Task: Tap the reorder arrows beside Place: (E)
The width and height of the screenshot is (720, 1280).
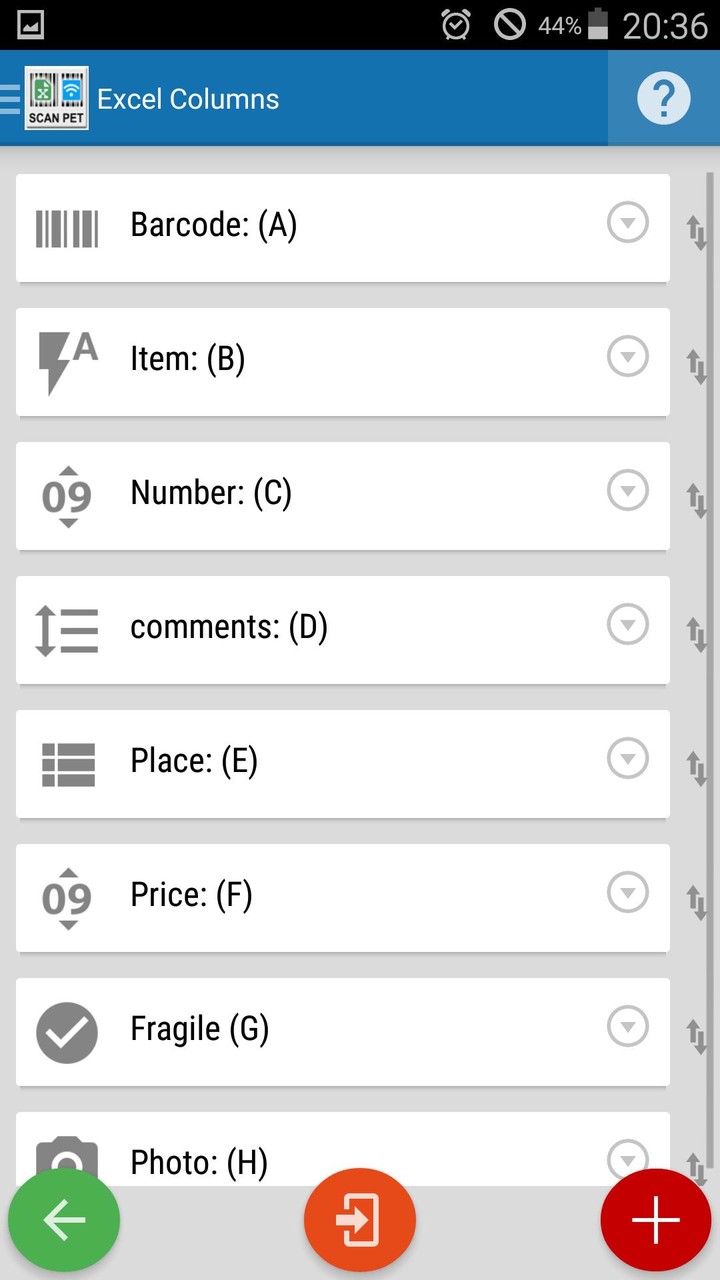Action: pyautogui.click(x=697, y=767)
